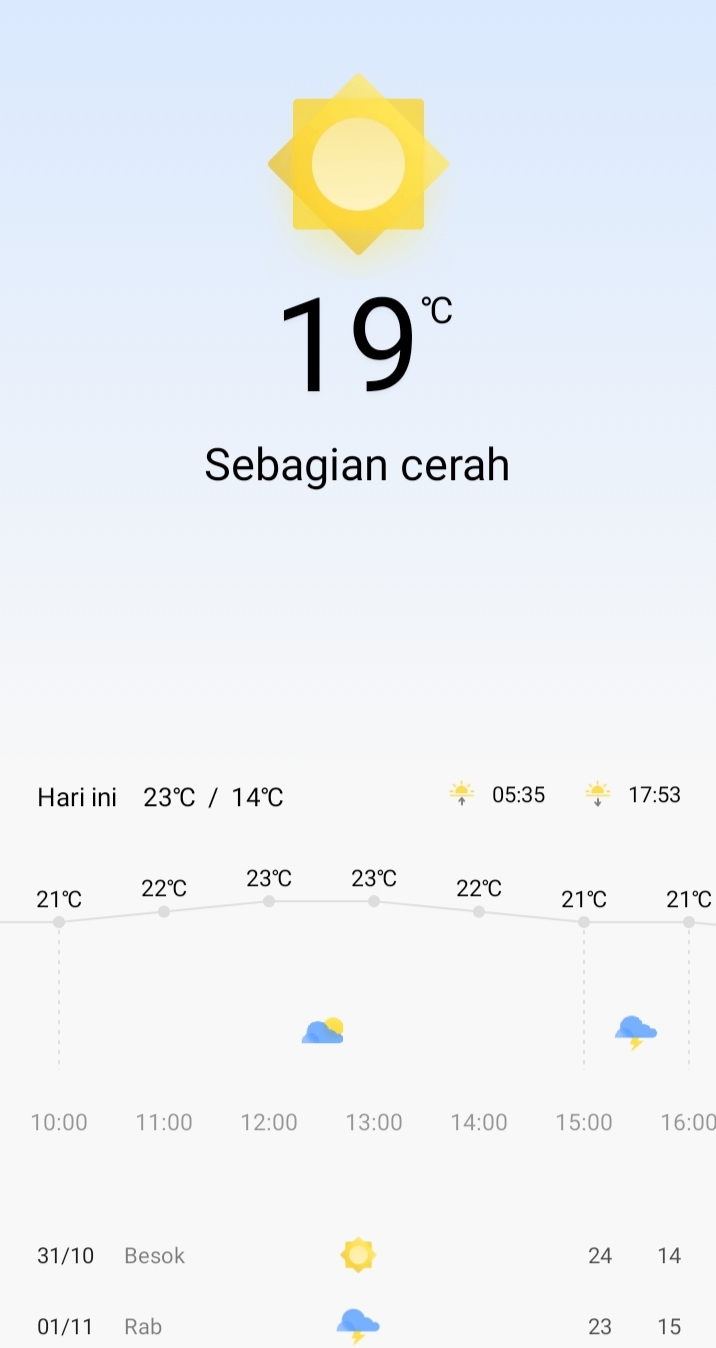The image size is (716, 1348).
Task: Open tomorrow's 31/10 Besok forecast row
Action: click(x=357, y=1255)
